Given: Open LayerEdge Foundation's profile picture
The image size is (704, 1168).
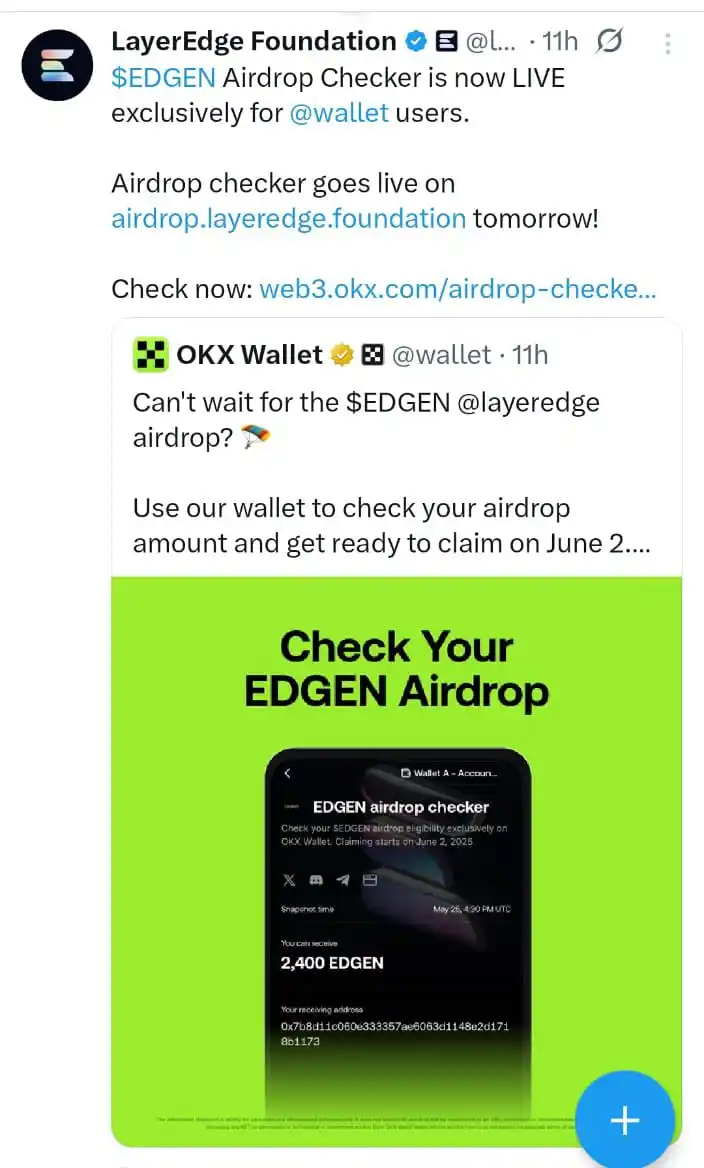Looking at the screenshot, I should tap(57, 66).
